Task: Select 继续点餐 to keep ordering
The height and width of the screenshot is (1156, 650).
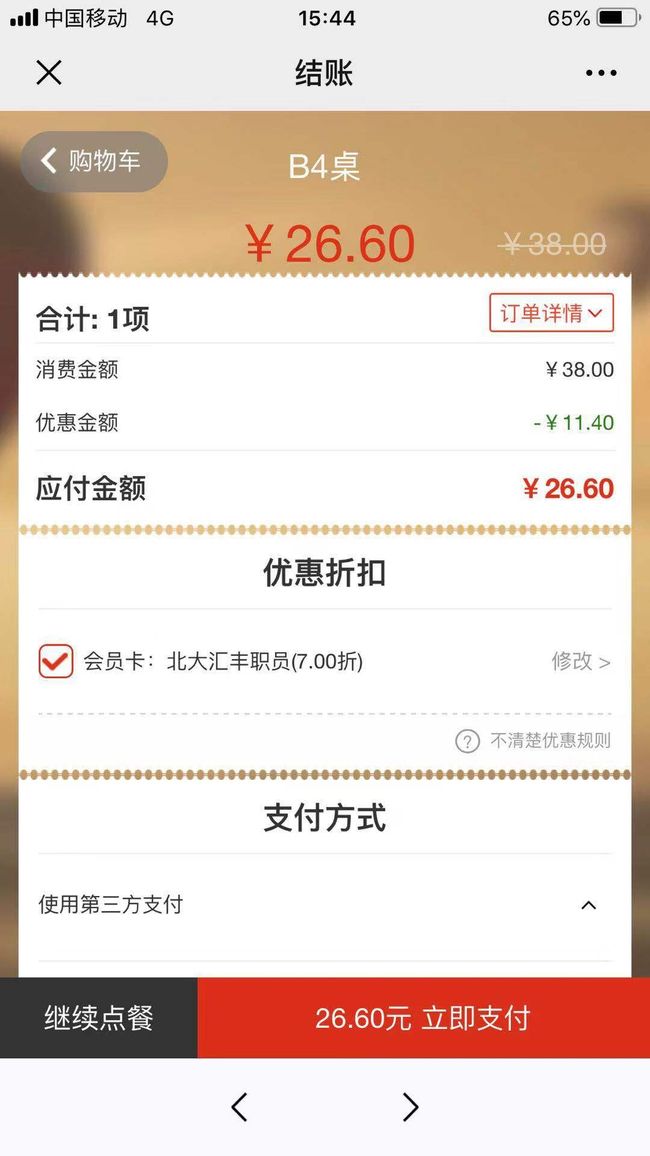Action: click(99, 1018)
